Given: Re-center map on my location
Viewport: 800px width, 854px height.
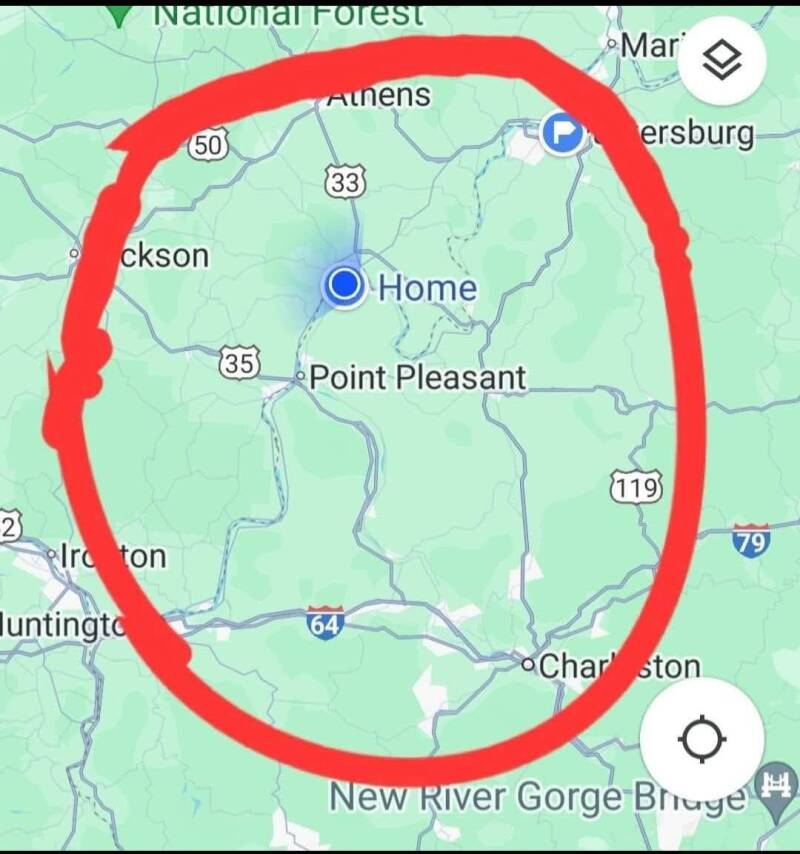Looking at the screenshot, I should click(702, 741).
